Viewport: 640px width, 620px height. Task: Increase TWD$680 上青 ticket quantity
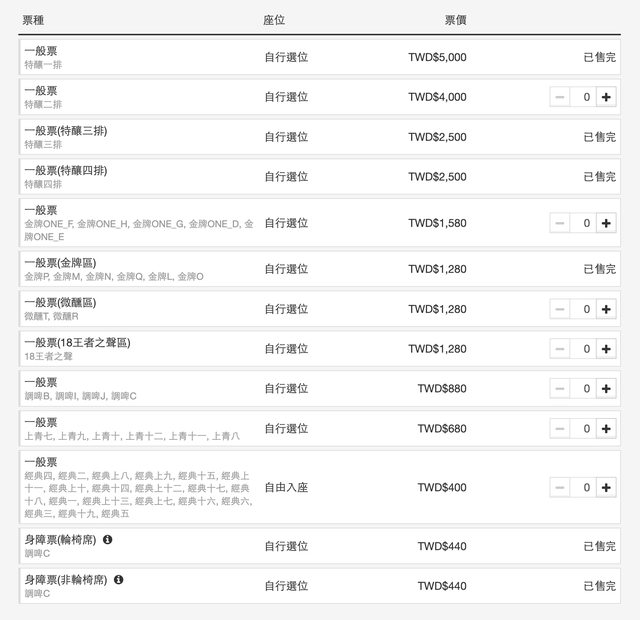606,429
